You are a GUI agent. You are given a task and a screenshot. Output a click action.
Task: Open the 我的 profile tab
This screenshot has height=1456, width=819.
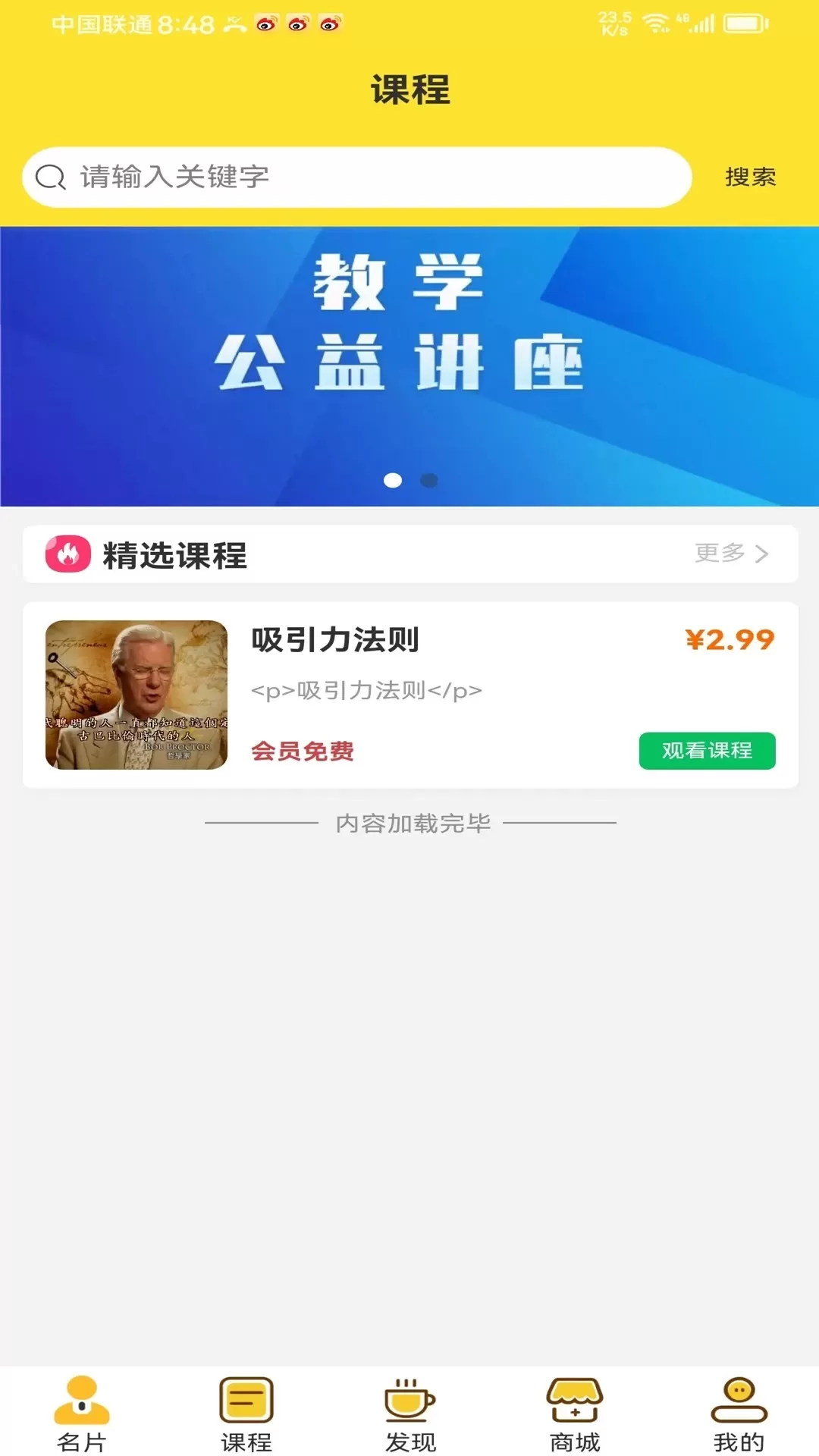(x=739, y=1414)
